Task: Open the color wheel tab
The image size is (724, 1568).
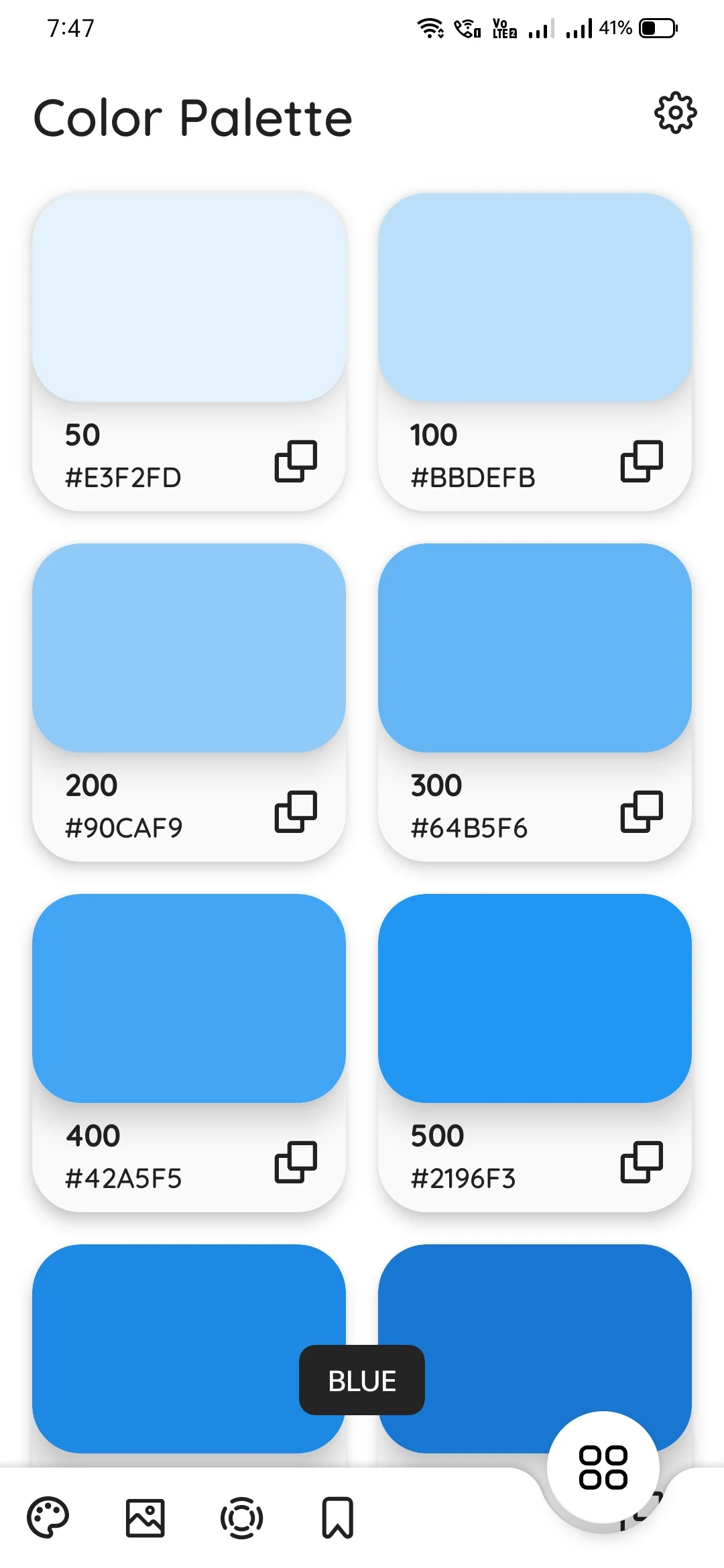Action: tap(241, 1517)
